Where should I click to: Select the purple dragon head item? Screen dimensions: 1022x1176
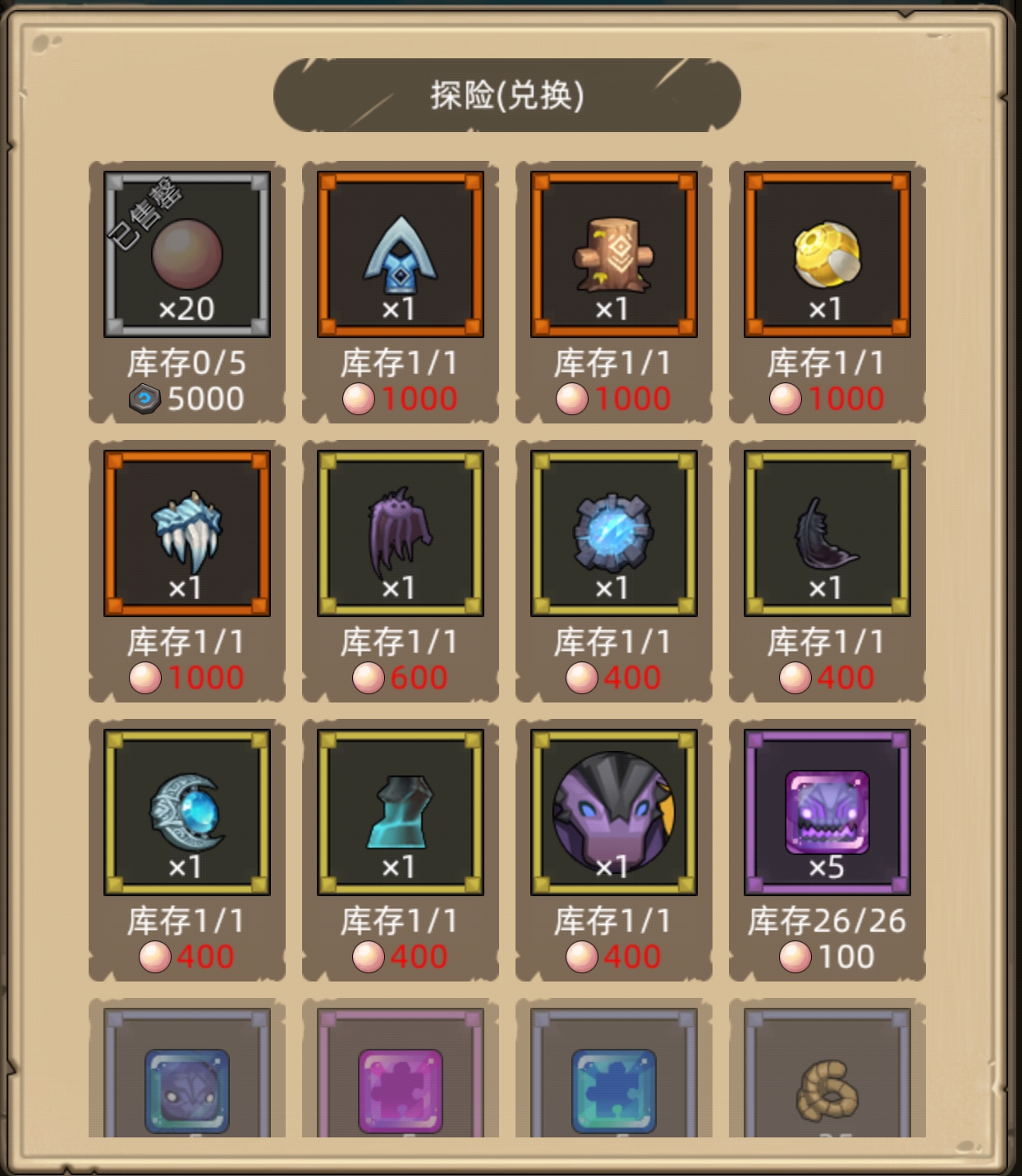pos(614,812)
